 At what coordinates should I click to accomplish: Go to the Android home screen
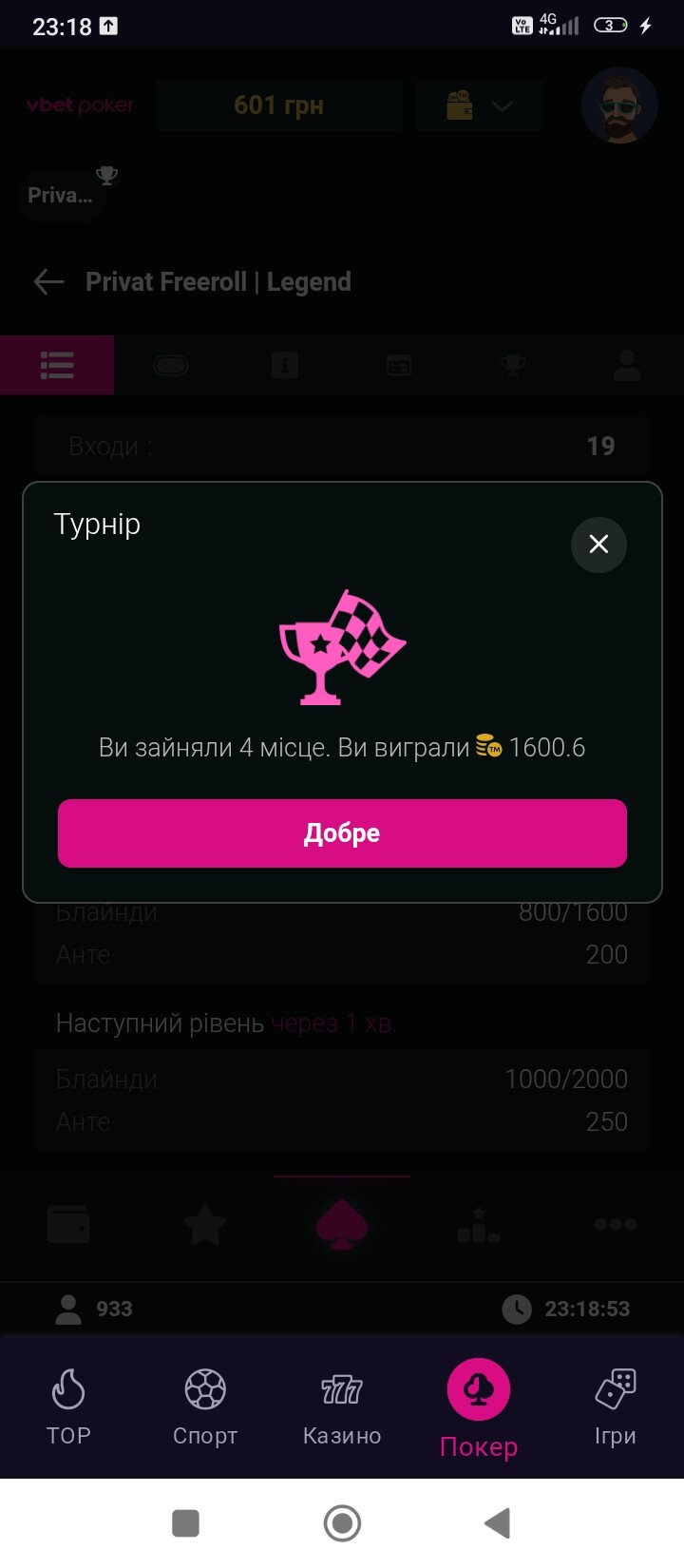342,1523
